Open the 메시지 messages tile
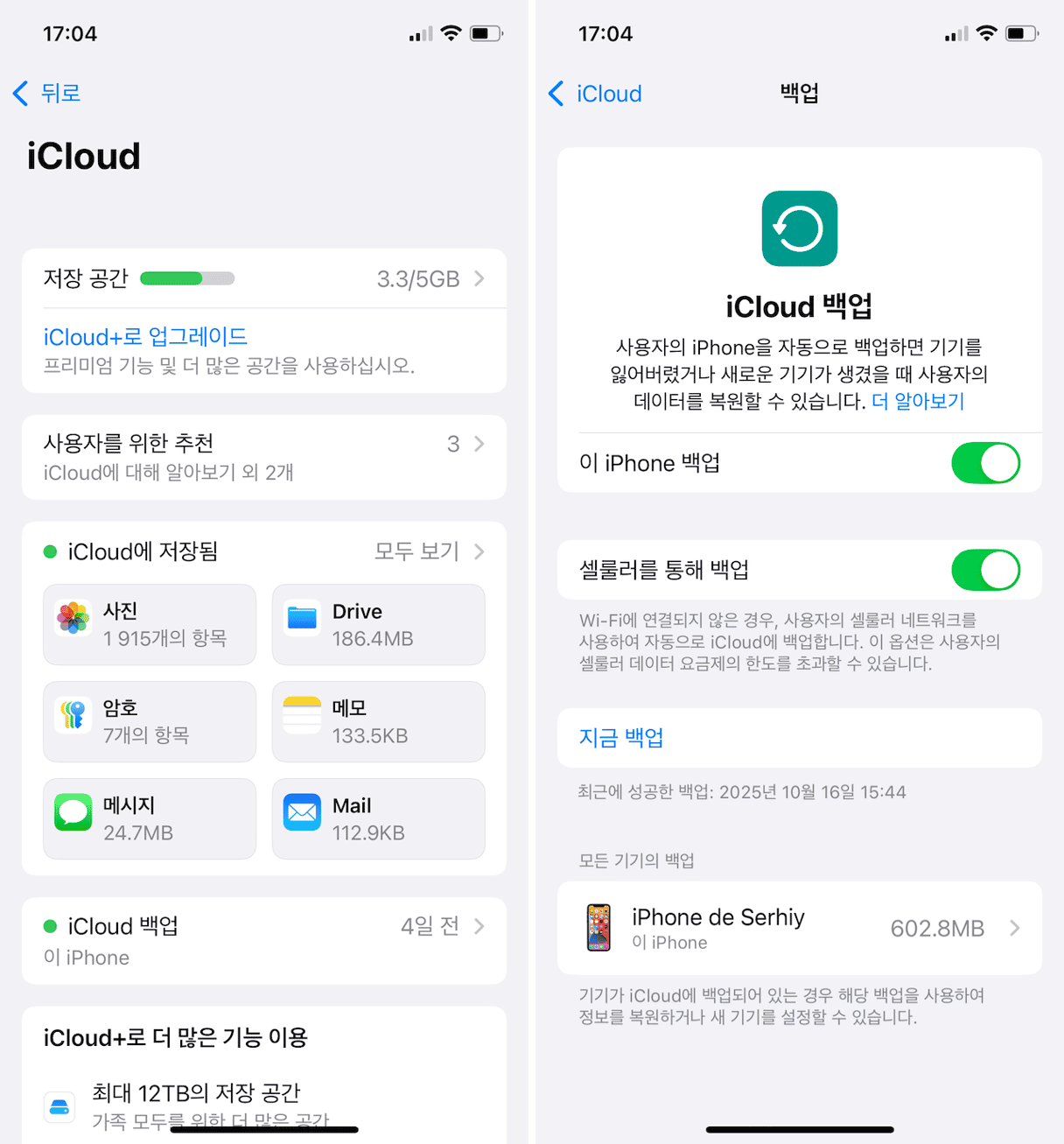Screen dimensions: 1064x1144 150,818
